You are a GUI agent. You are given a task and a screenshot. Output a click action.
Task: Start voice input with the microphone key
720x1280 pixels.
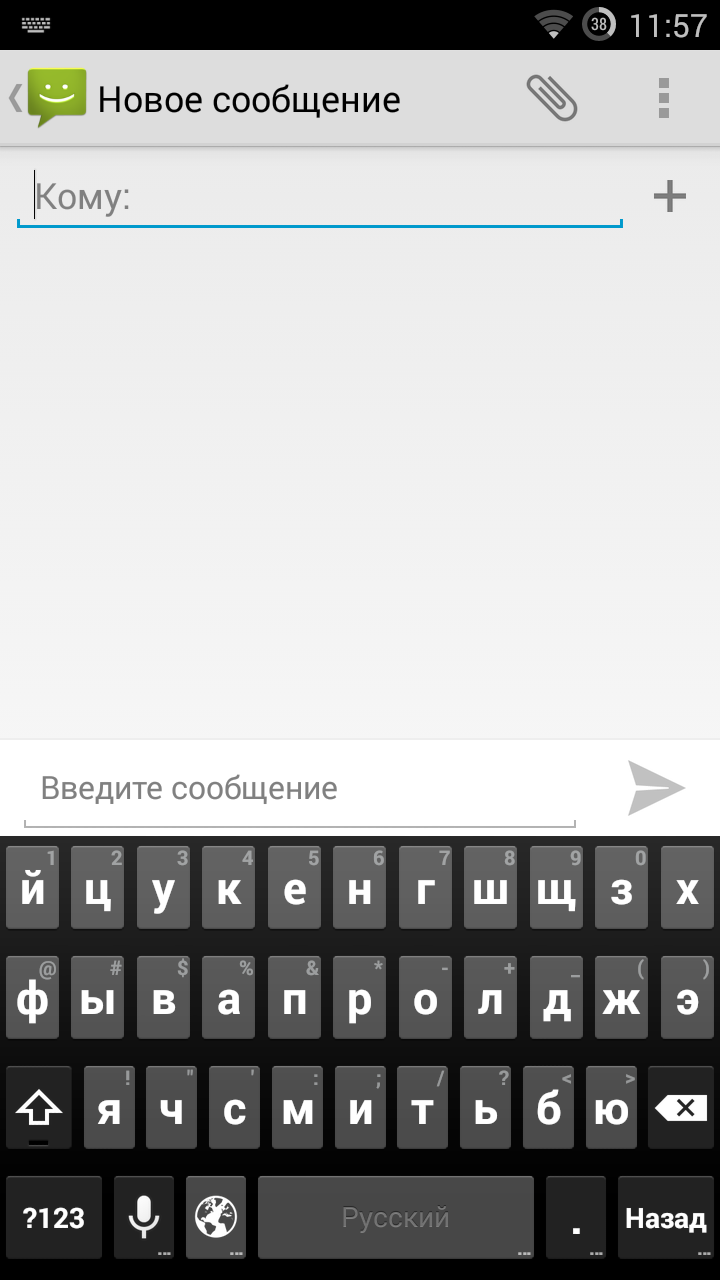pyautogui.click(x=144, y=1218)
